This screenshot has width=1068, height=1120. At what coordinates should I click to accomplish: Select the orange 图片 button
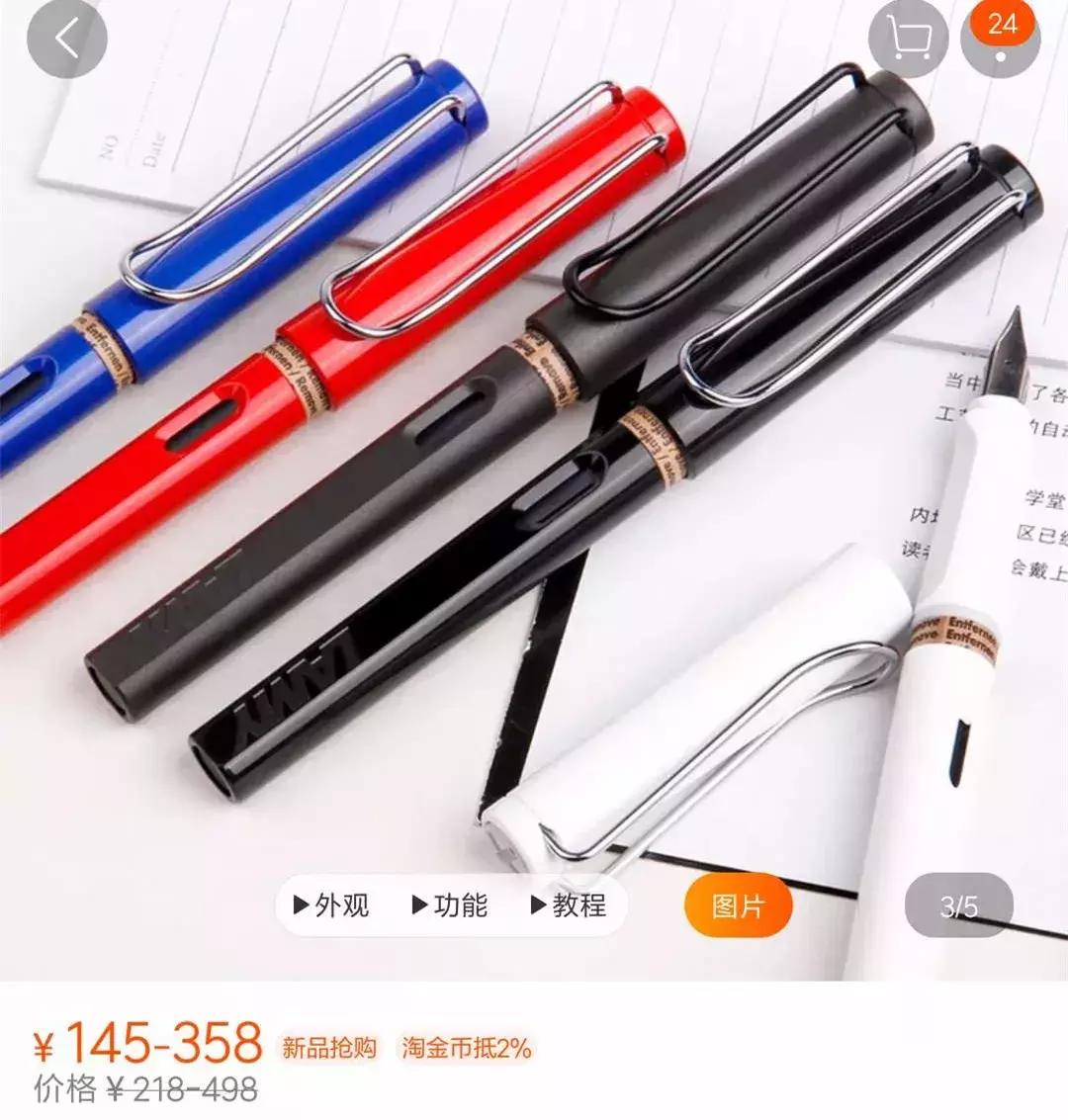pyautogui.click(x=738, y=905)
